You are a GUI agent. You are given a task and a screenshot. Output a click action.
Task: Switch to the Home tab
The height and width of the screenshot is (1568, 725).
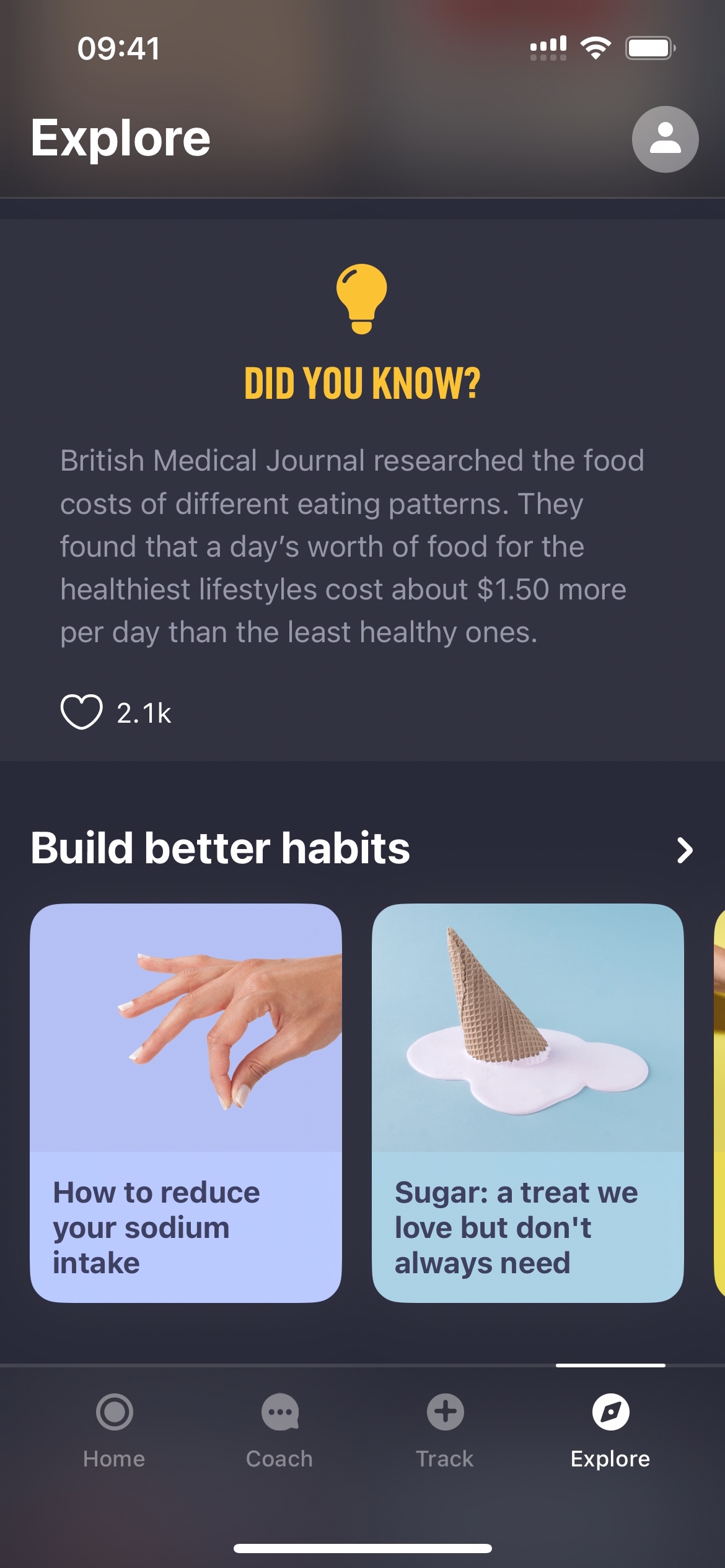(x=114, y=1431)
